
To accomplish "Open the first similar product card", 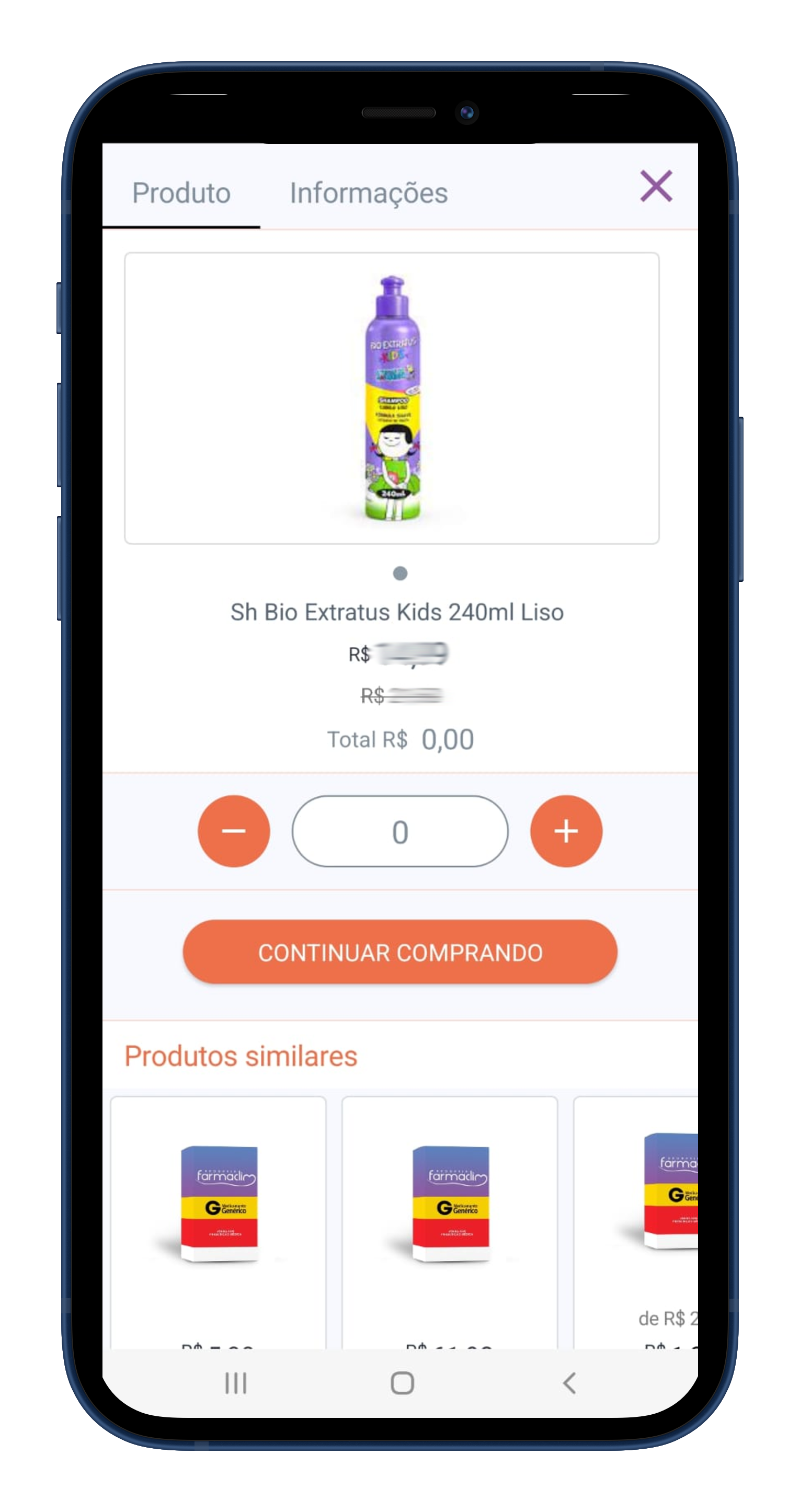I will coord(219,1209).
